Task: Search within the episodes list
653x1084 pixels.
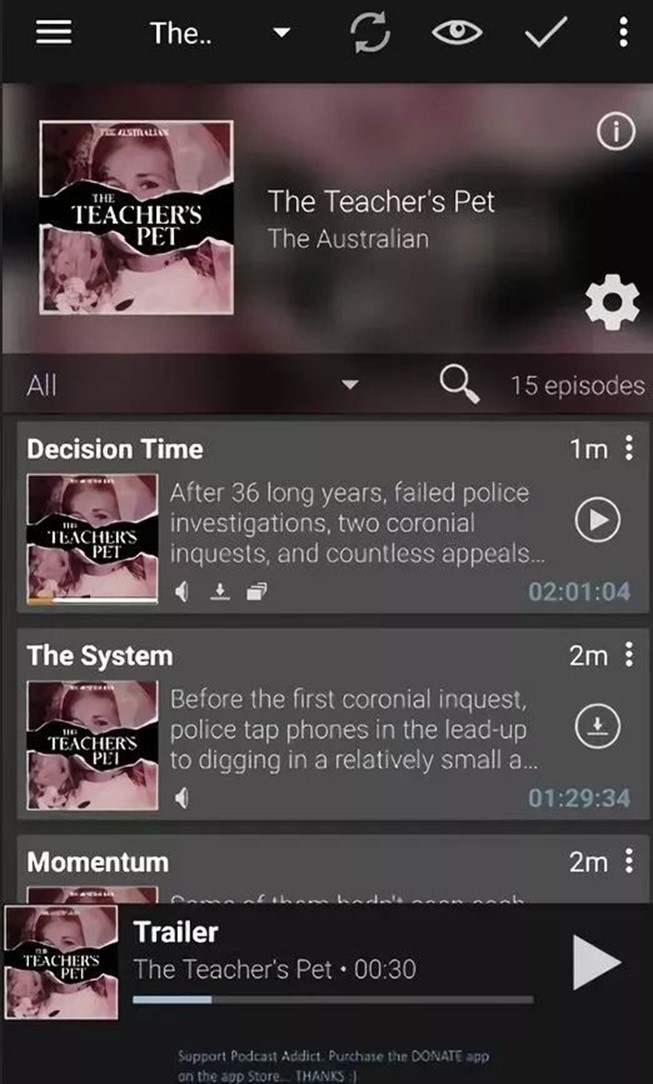Action: [459, 384]
